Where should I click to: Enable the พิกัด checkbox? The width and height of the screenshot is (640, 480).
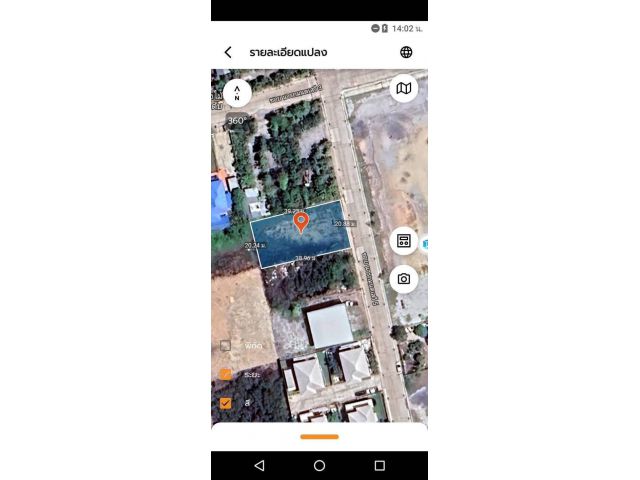(x=226, y=345)
